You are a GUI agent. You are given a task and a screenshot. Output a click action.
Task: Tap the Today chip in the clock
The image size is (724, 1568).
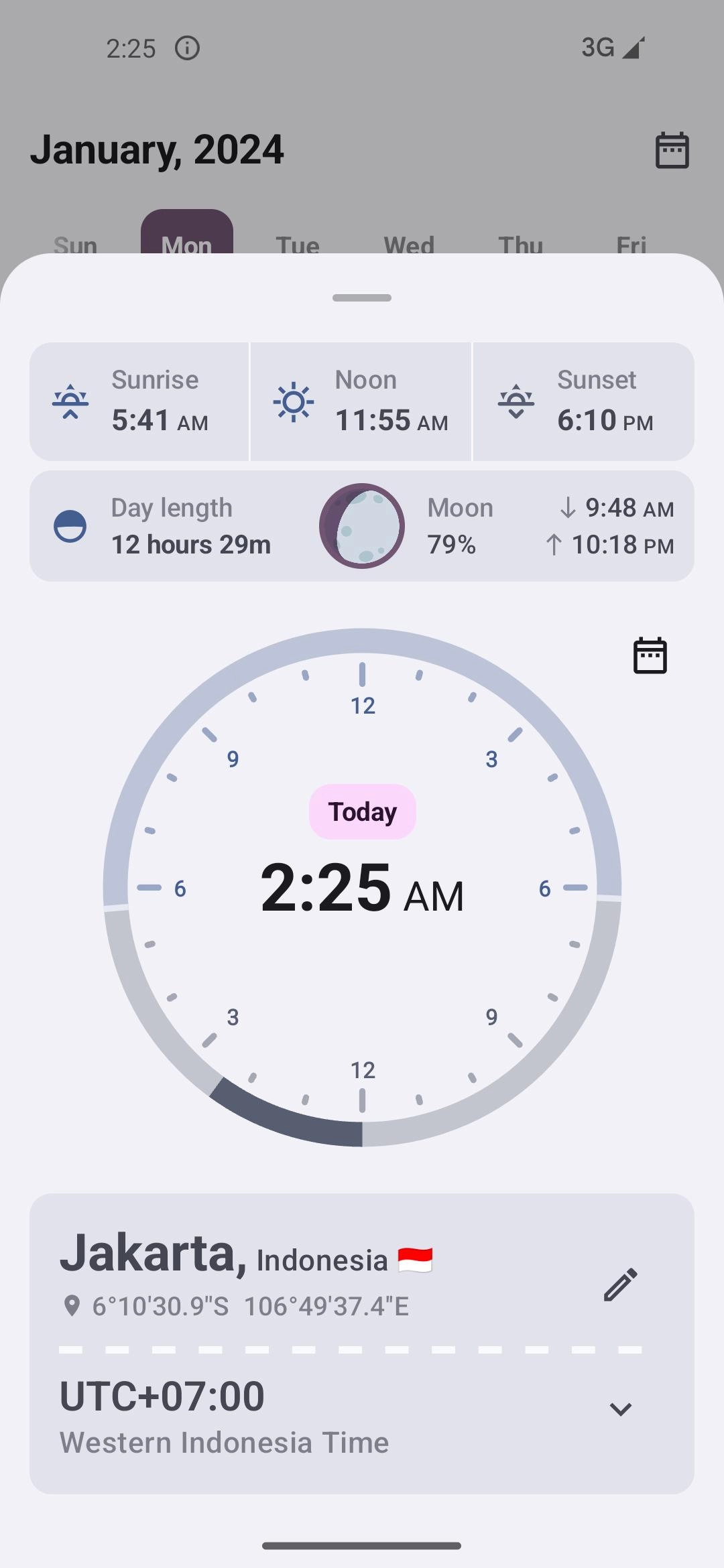(362, 811)
